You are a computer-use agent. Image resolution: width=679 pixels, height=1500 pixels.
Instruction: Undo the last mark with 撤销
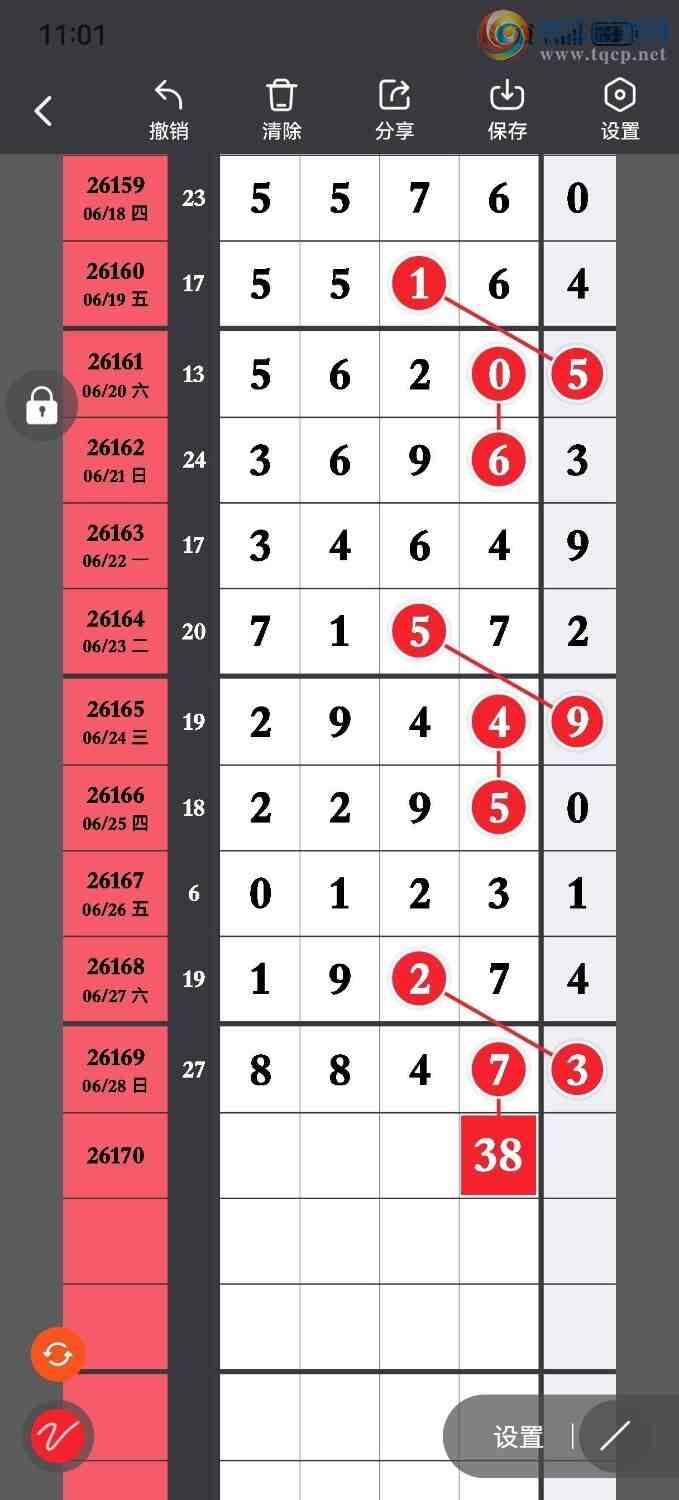point(168,110)
